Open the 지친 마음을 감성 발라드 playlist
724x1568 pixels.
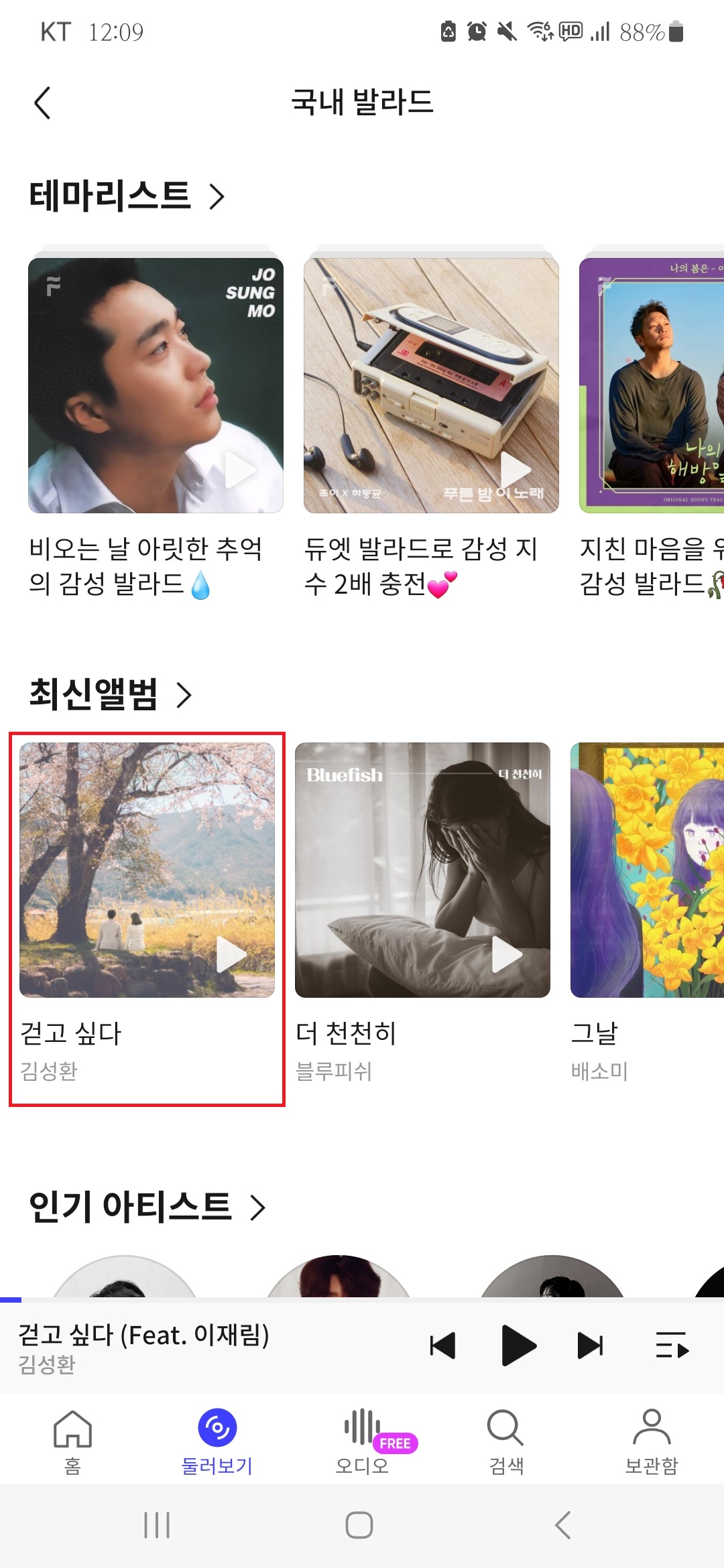[652, 386]
